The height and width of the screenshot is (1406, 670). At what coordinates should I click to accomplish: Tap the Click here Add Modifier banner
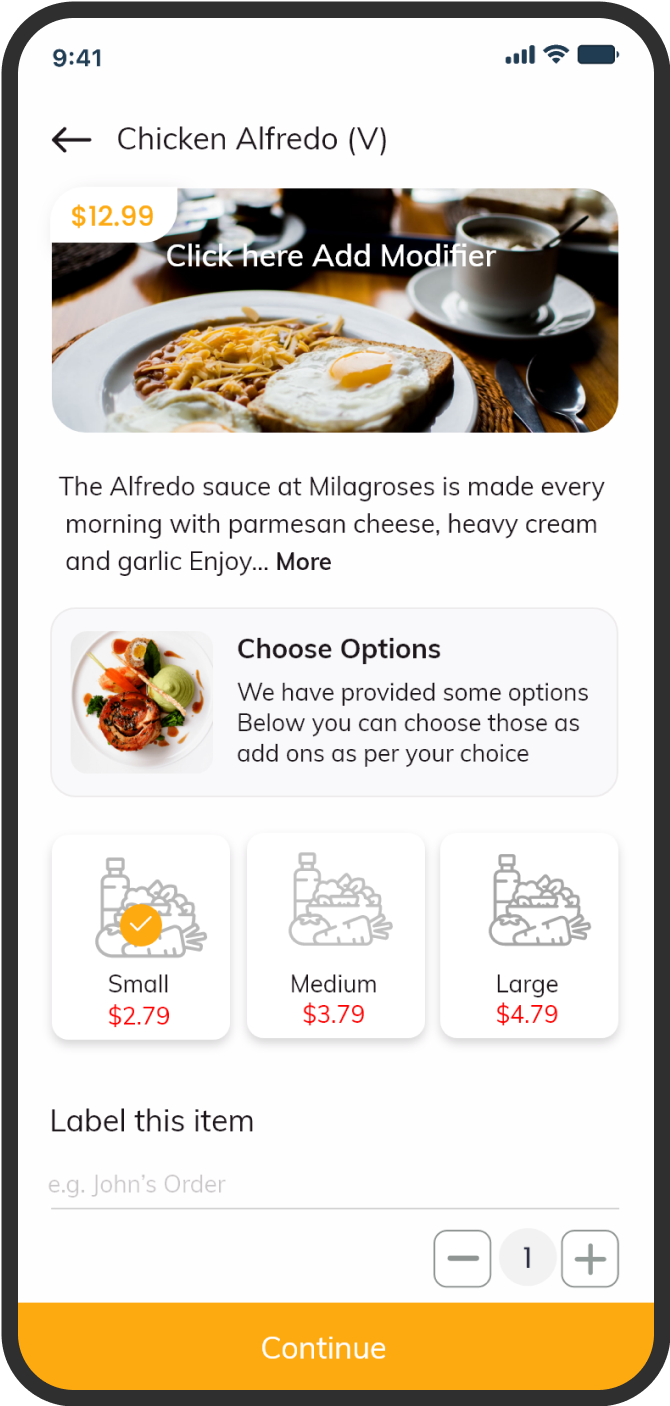335,310
